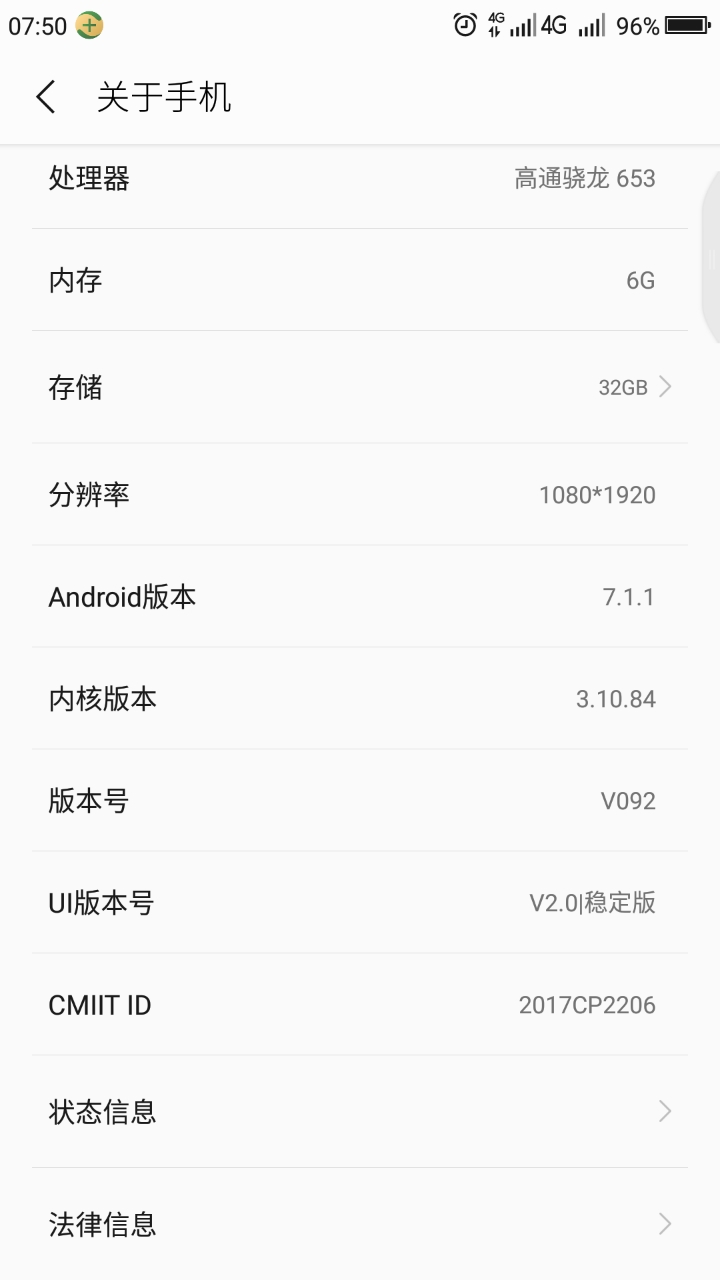Go back from 关于手机 page
This screenshot has height=1280, width=720.
46,97
